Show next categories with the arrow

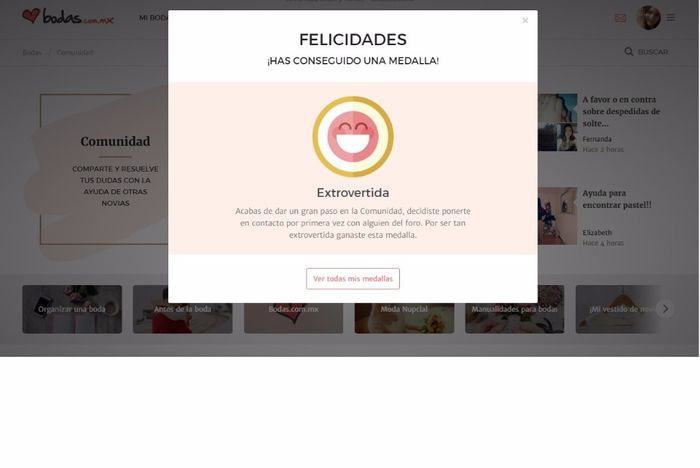coord(665,309)
